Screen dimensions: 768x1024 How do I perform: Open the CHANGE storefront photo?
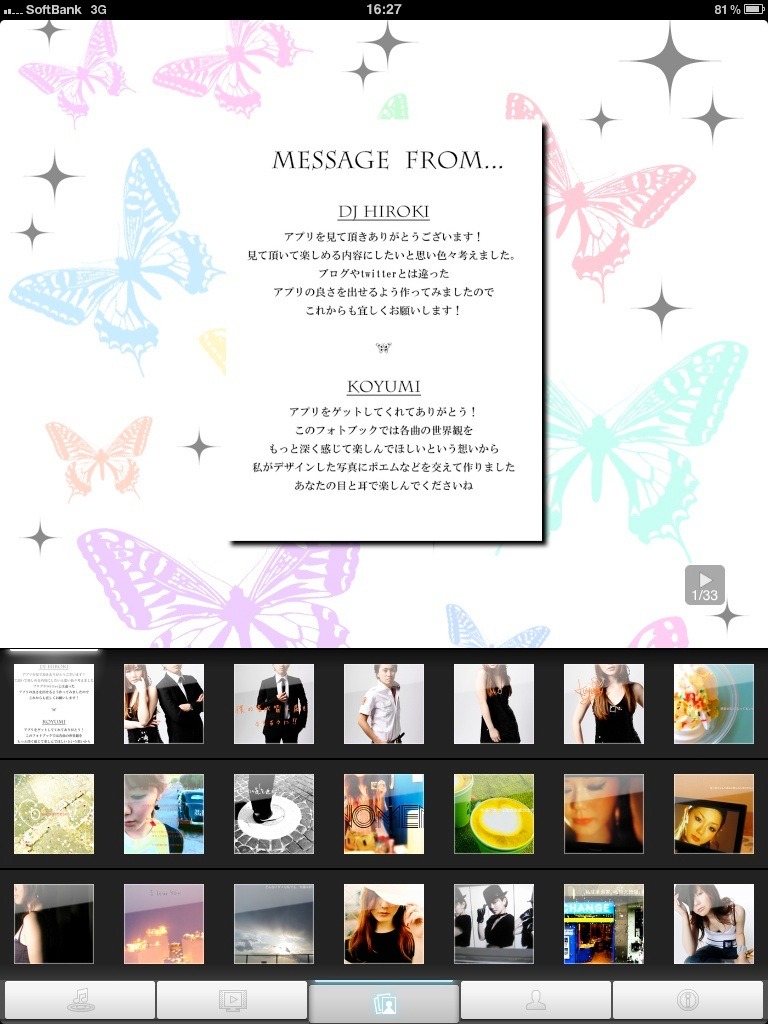(604, 924)
